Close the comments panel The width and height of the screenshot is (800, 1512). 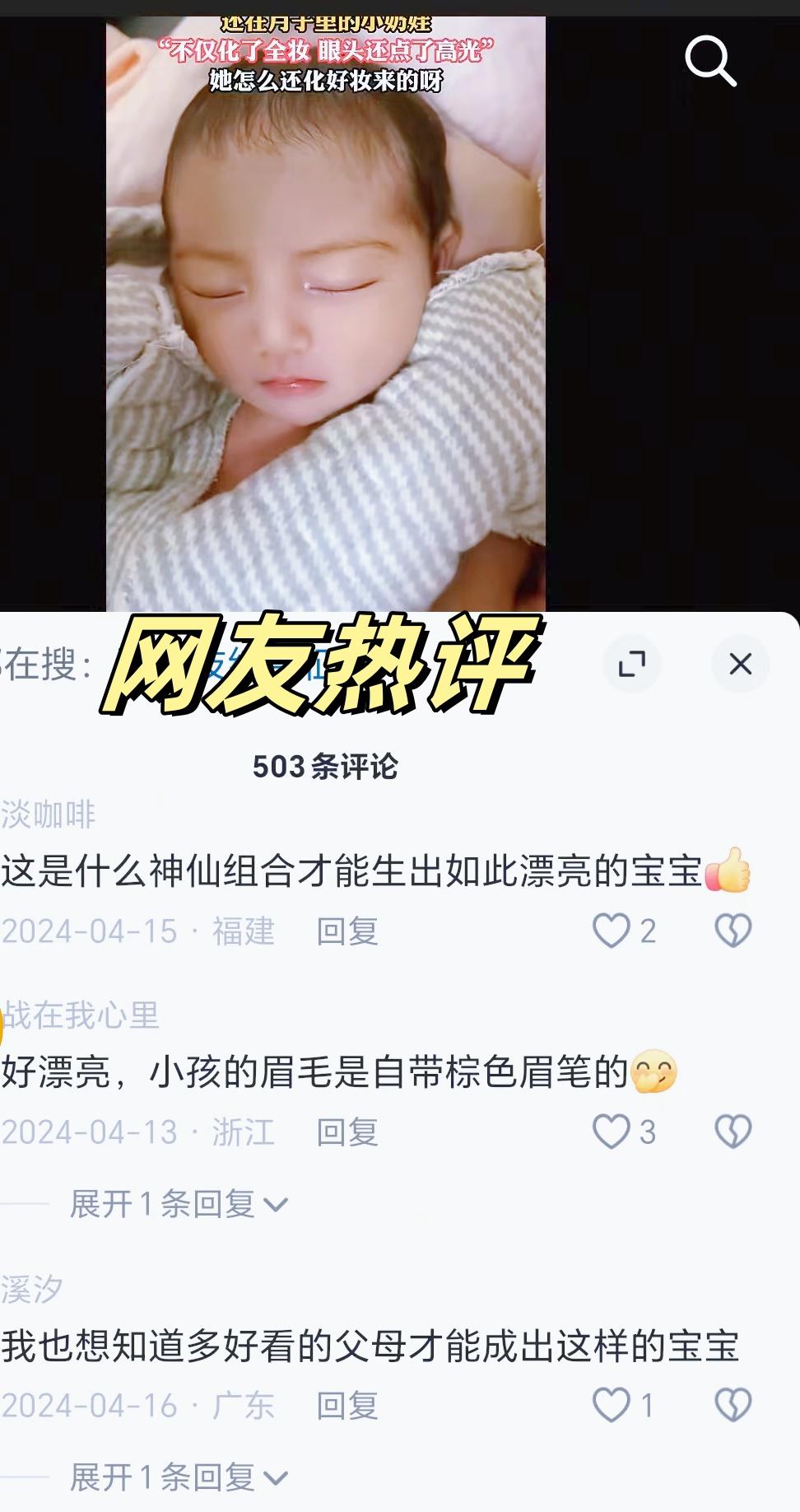[x=740, y=664]
